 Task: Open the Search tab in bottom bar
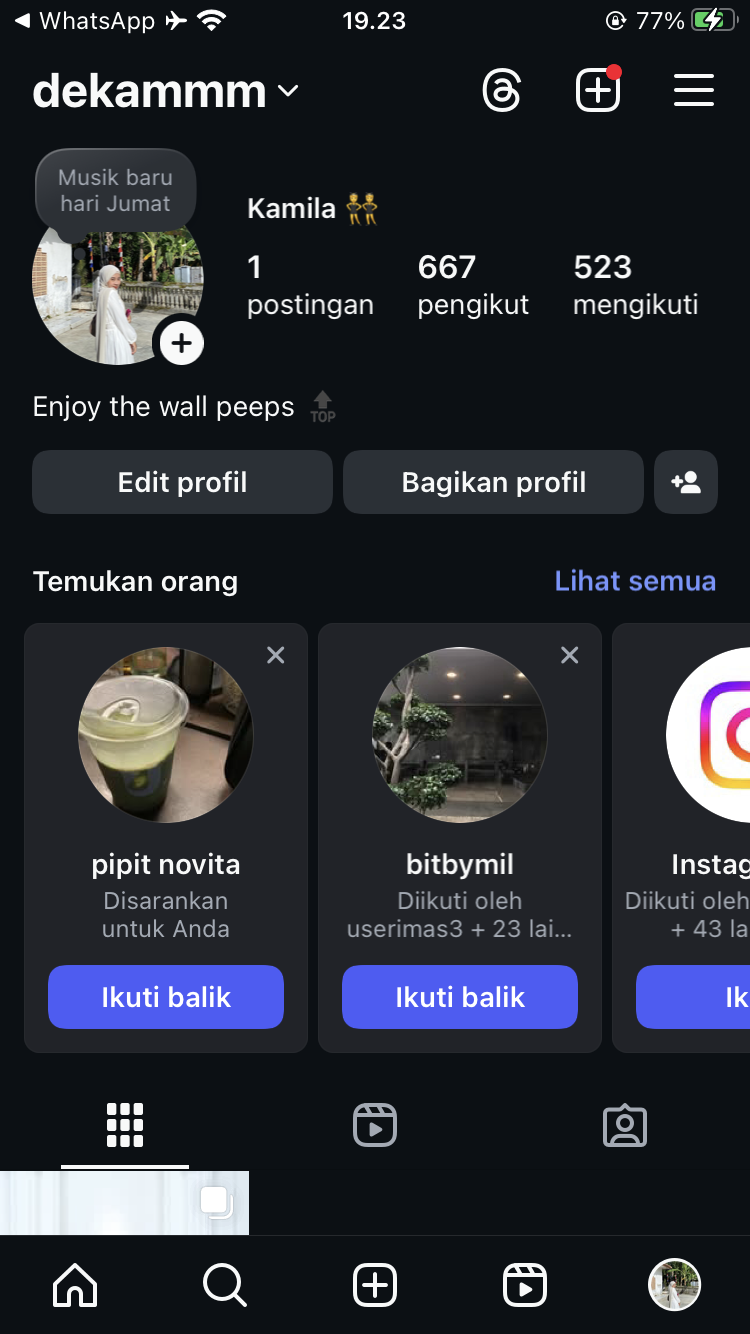(x=225, y=1285)
